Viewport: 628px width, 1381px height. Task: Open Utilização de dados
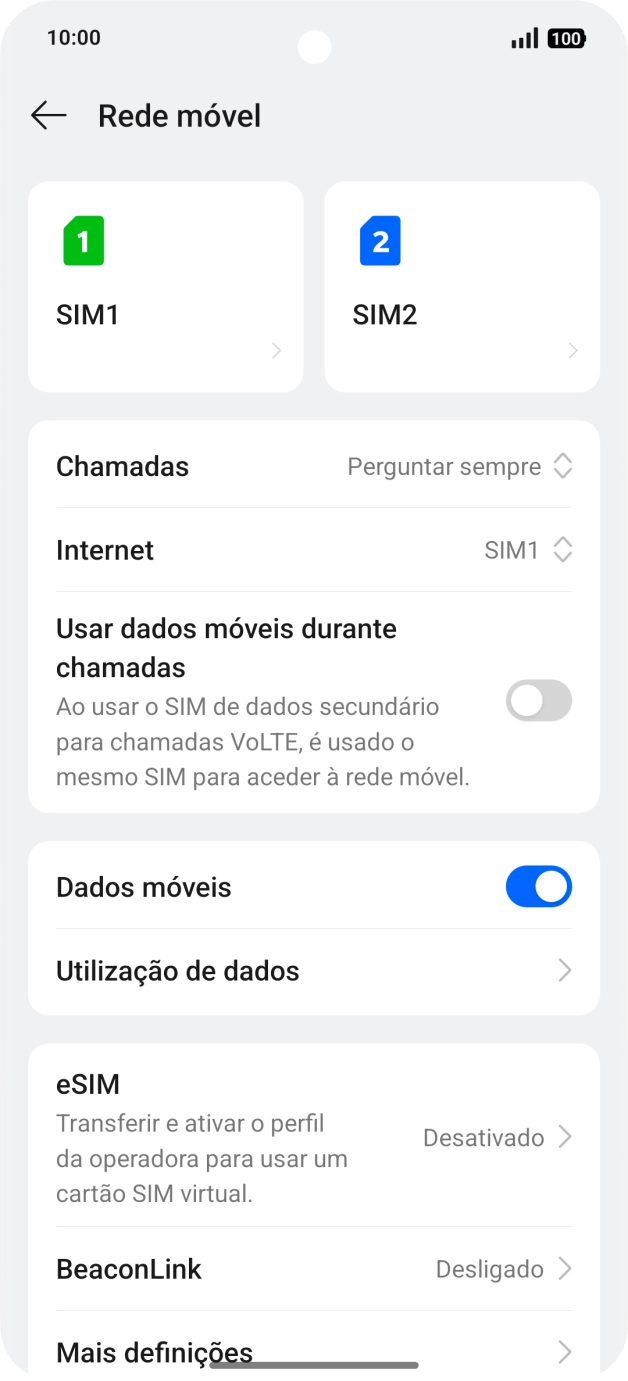coord(313,971)
